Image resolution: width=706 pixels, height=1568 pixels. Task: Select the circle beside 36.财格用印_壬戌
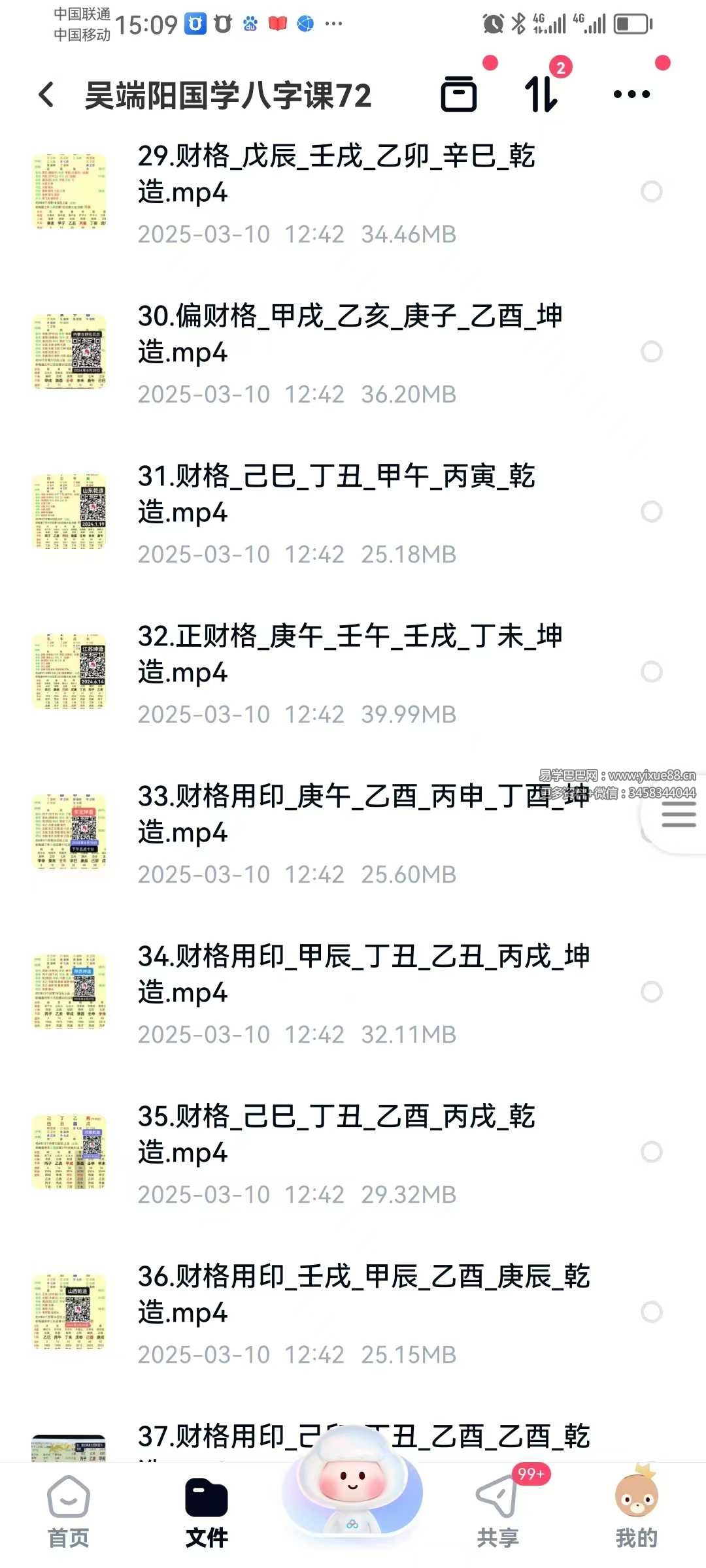pos(651,1312)
